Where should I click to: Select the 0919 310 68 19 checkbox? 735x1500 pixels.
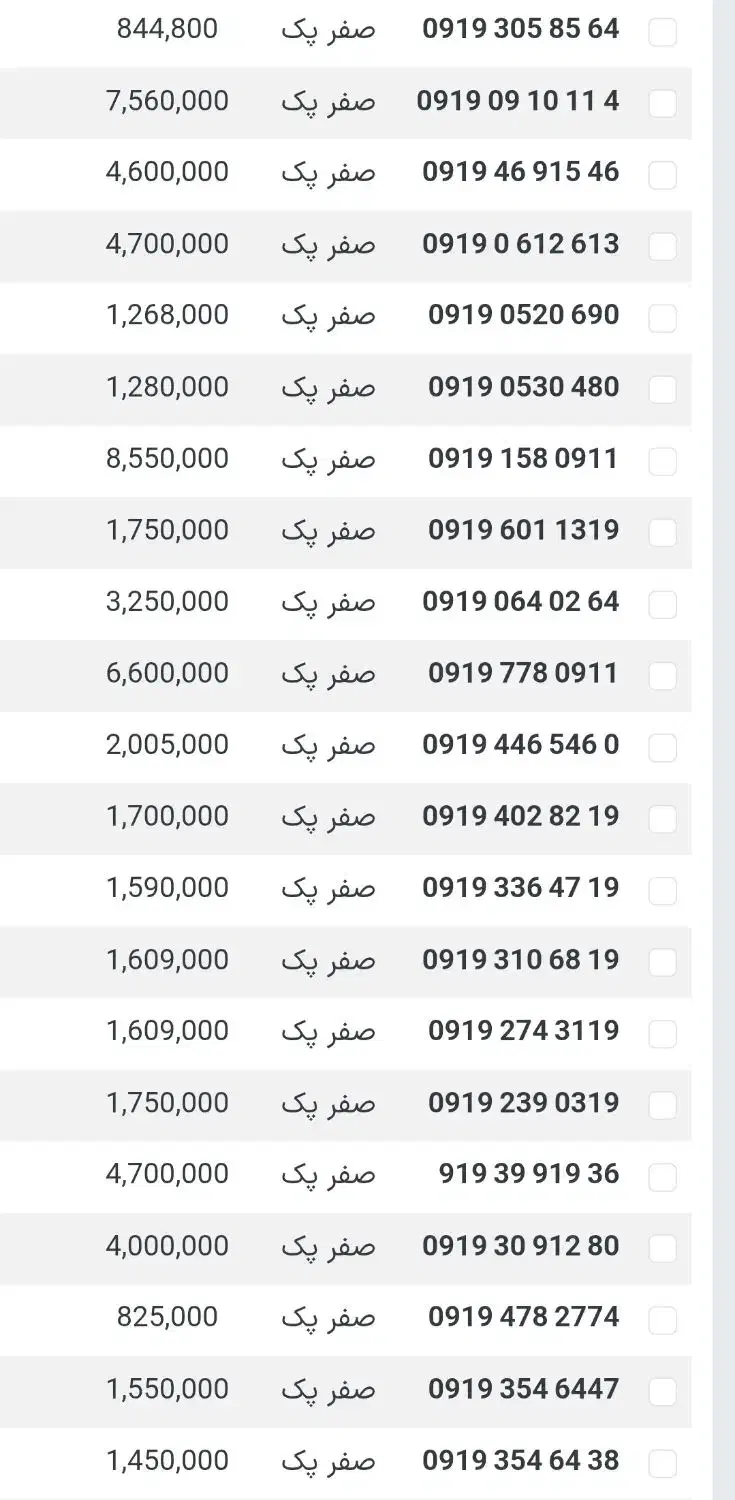click(662, 963)
